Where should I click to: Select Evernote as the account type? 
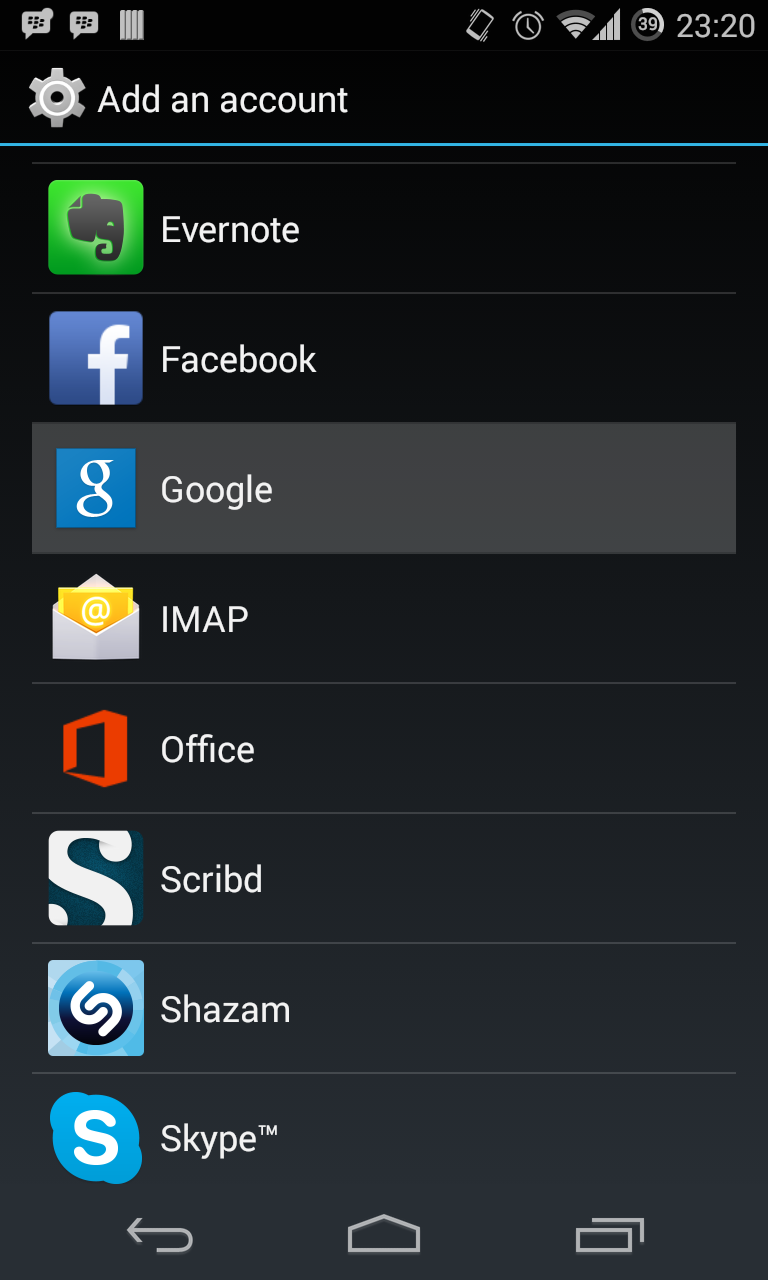384,229
